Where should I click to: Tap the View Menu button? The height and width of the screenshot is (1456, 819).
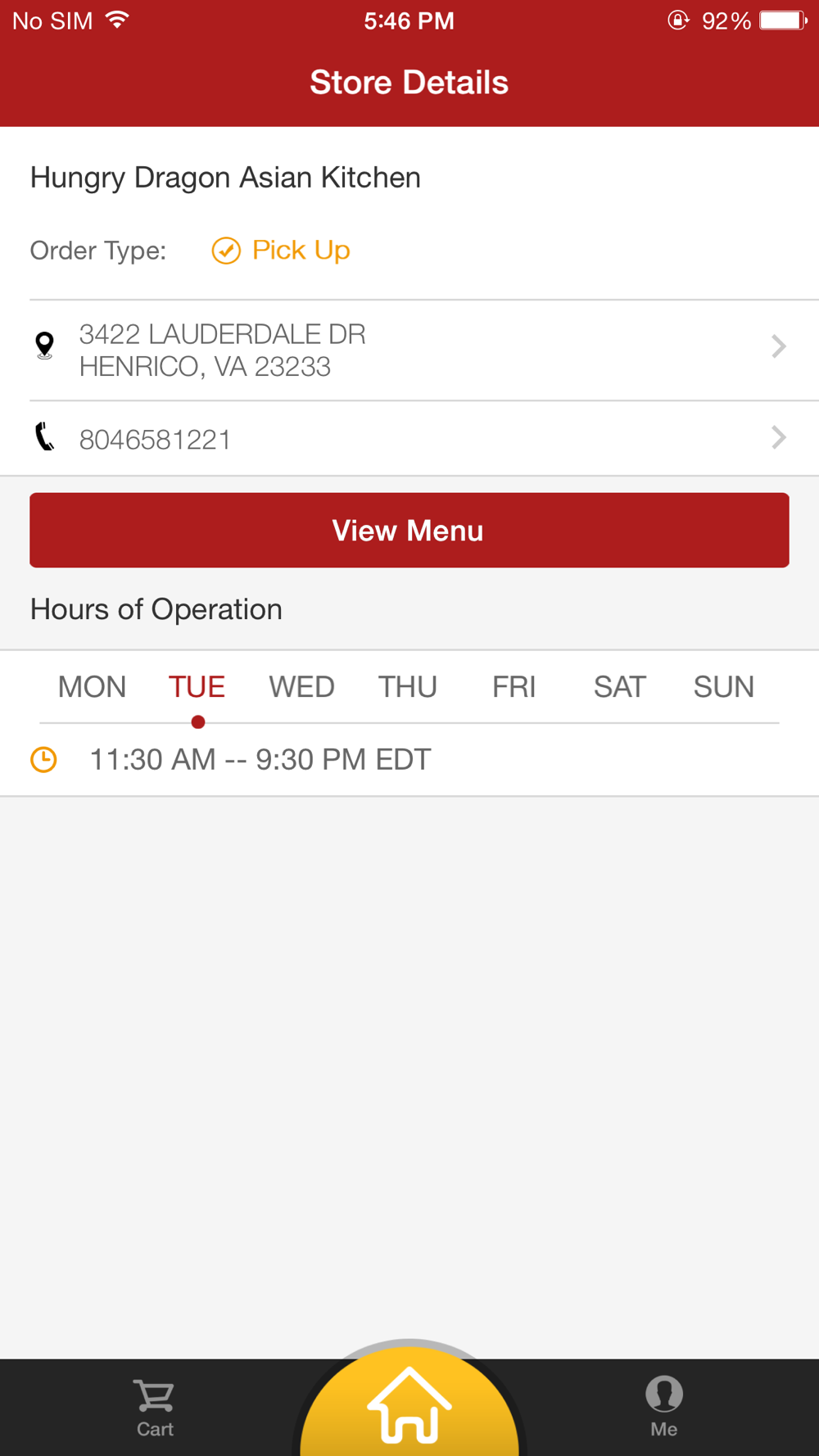tap(409, 531)
